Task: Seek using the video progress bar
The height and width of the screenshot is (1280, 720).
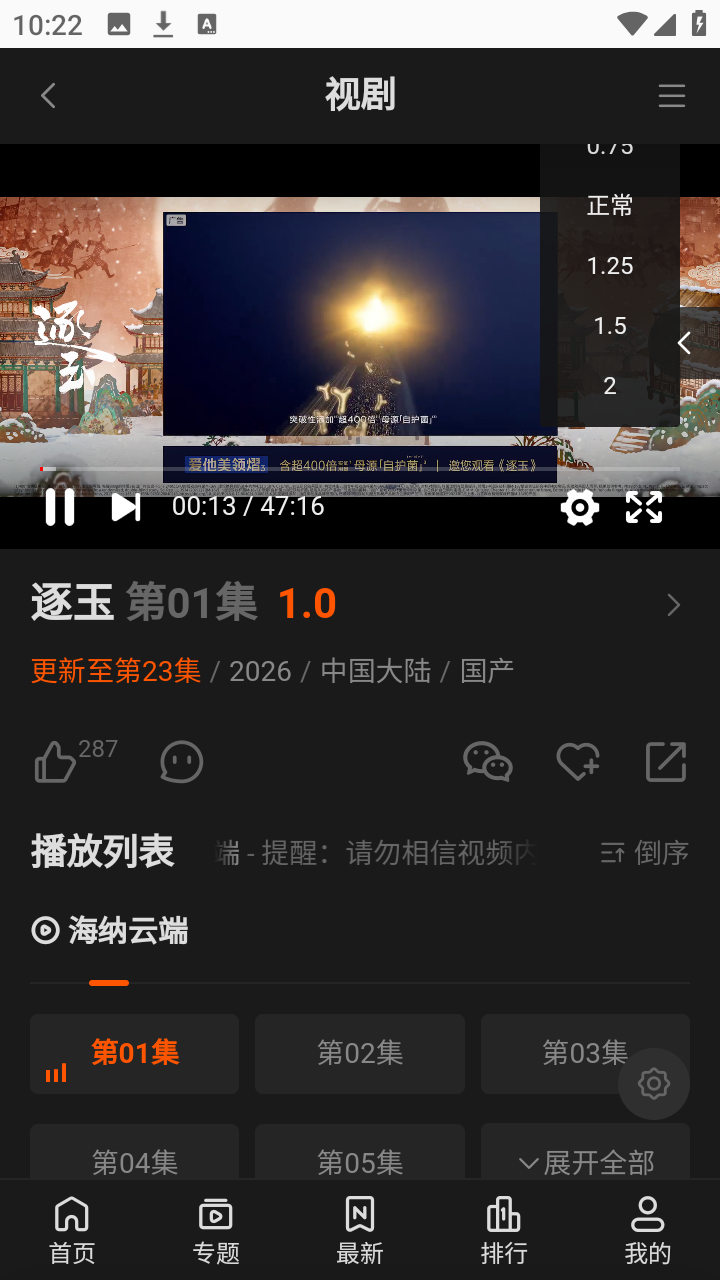Action: point(360,468)
